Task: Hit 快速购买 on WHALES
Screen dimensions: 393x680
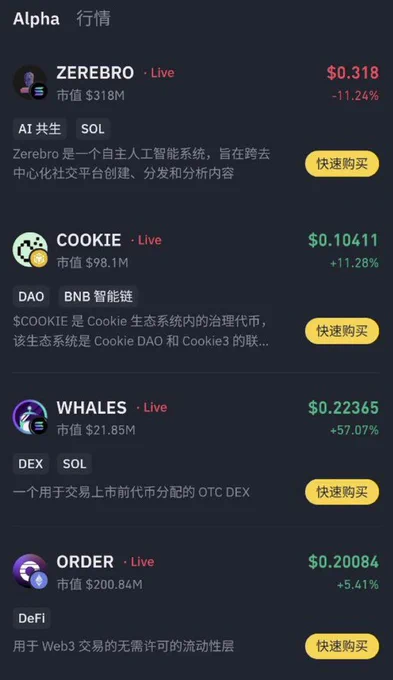Action: tap(342, 492)
